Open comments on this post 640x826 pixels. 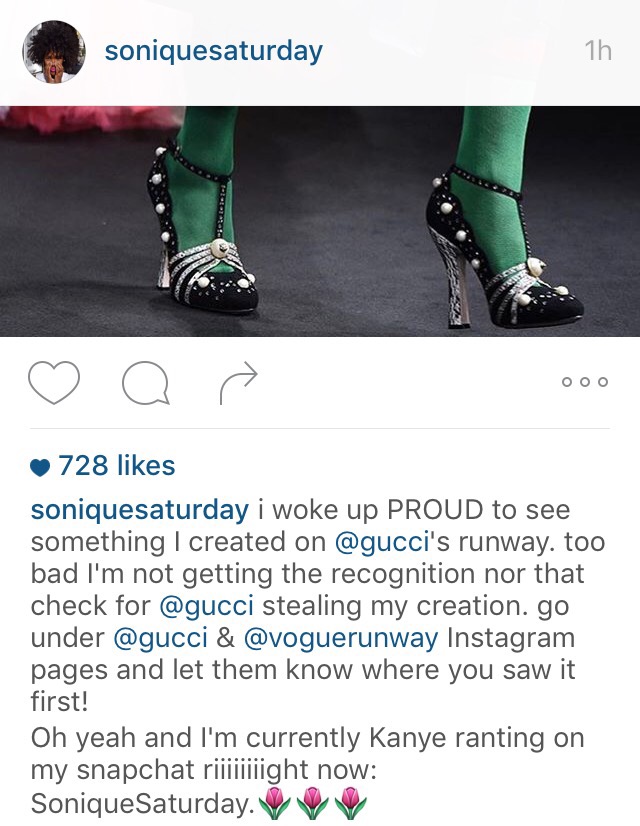145,383
